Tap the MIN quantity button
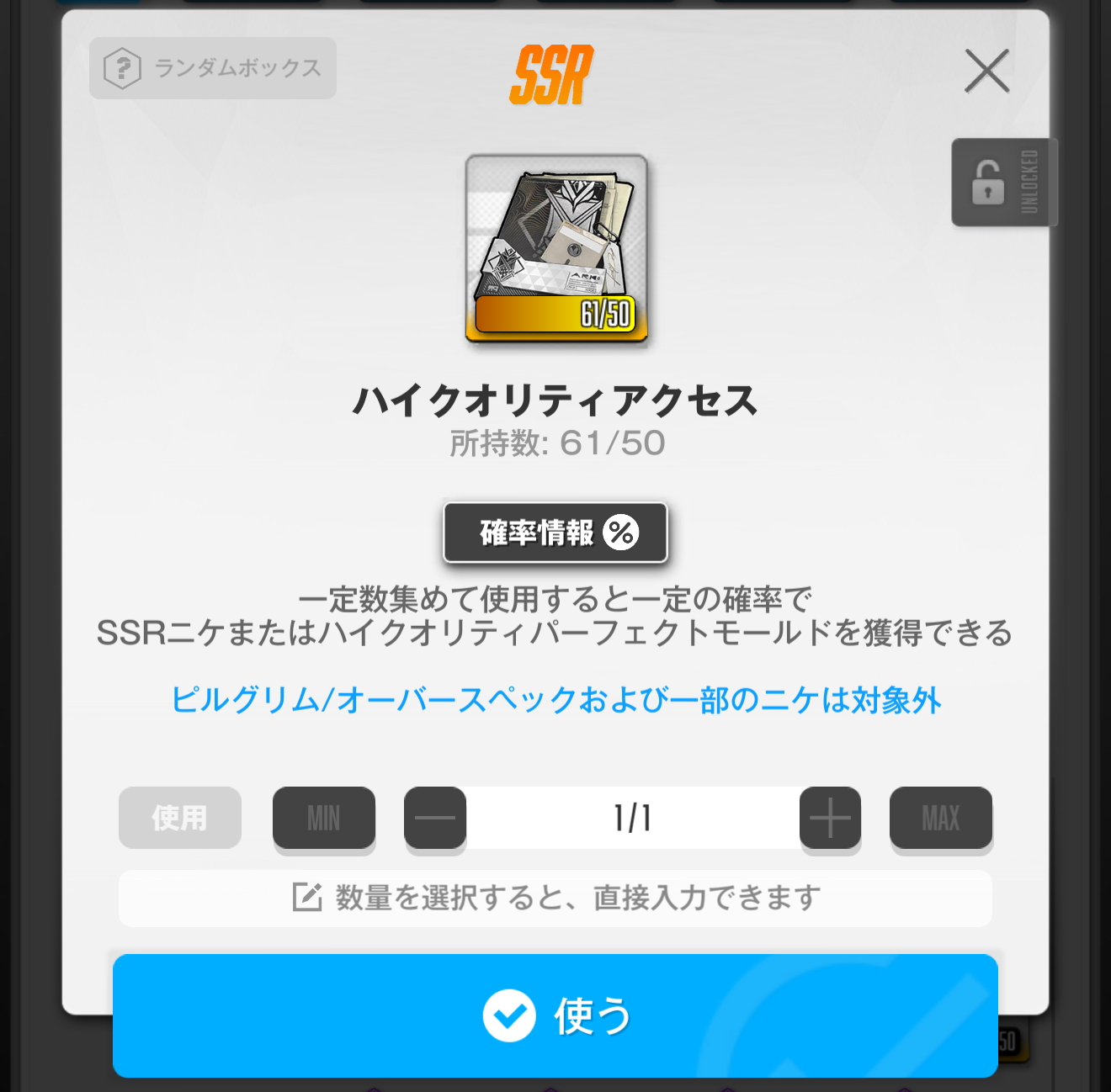The width and height of the screenshot is (1111, 1092). pos(324,818)
